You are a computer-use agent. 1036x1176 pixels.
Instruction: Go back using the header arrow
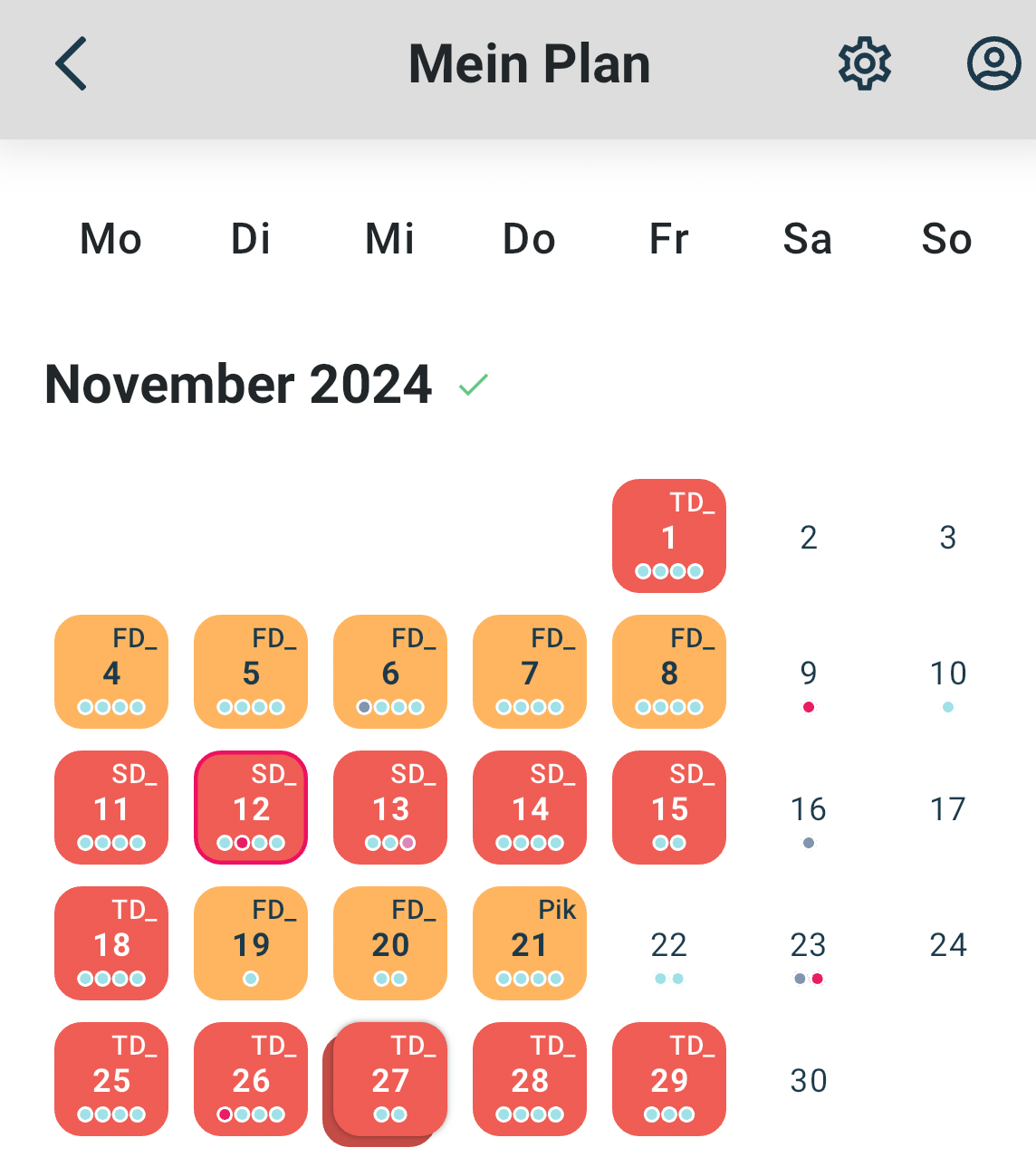point(71,63)
